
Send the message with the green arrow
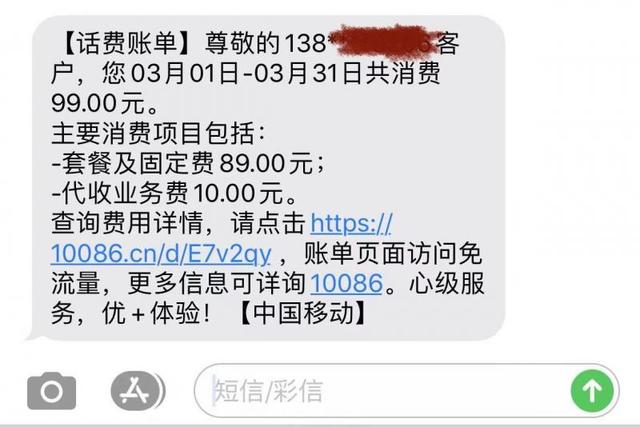click(592, 390)
